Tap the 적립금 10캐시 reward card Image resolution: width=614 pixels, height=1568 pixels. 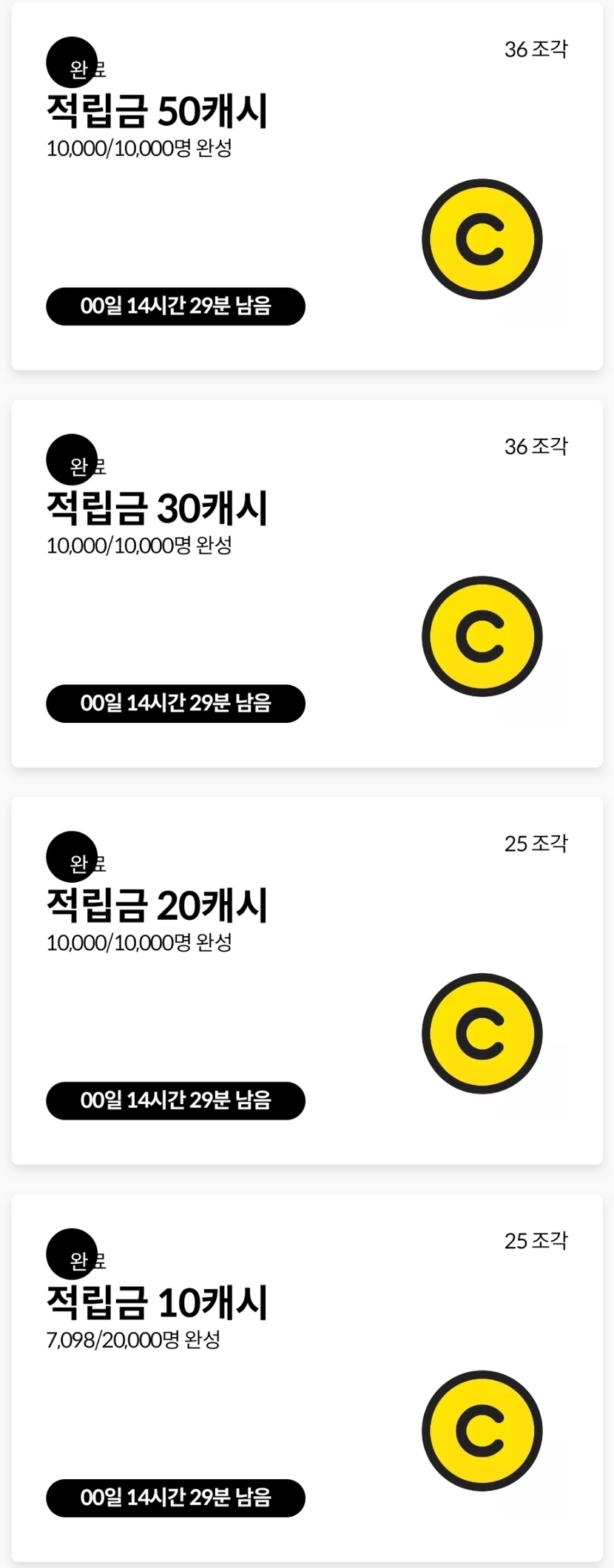click(x=306, y=1377)
